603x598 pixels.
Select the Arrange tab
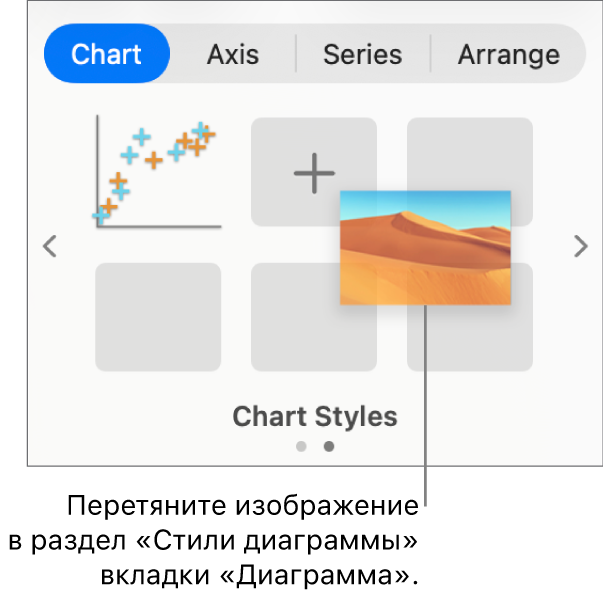pos(508,54)
